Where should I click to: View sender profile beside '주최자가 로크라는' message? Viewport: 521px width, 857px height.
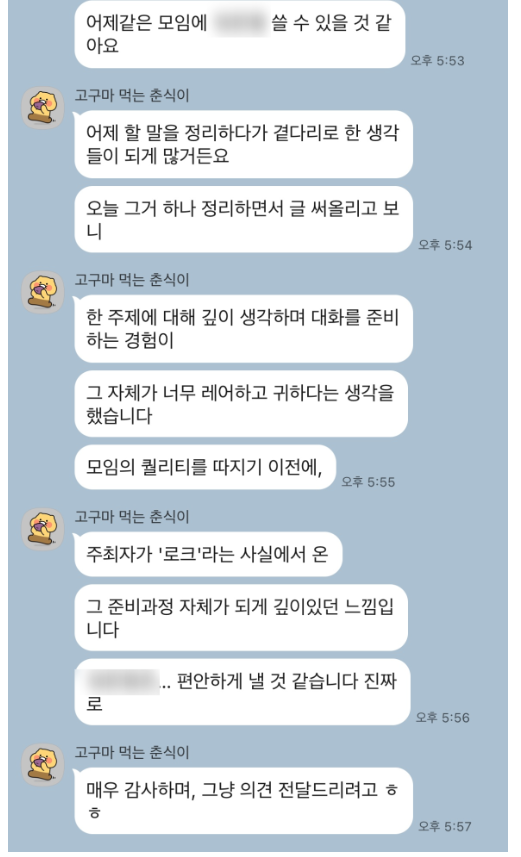(x=43, y=529)
